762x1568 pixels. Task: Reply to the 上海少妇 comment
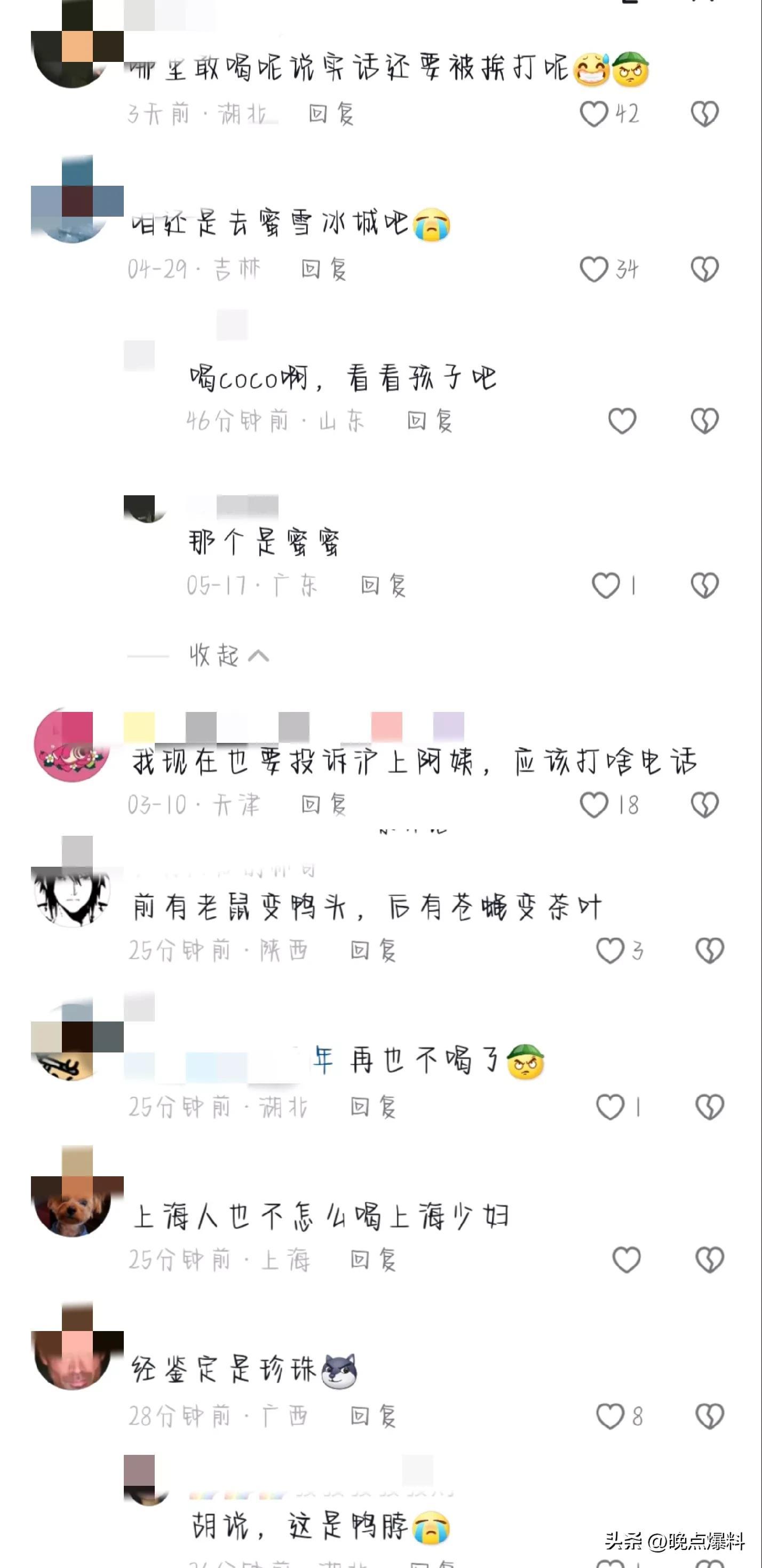373,1260
